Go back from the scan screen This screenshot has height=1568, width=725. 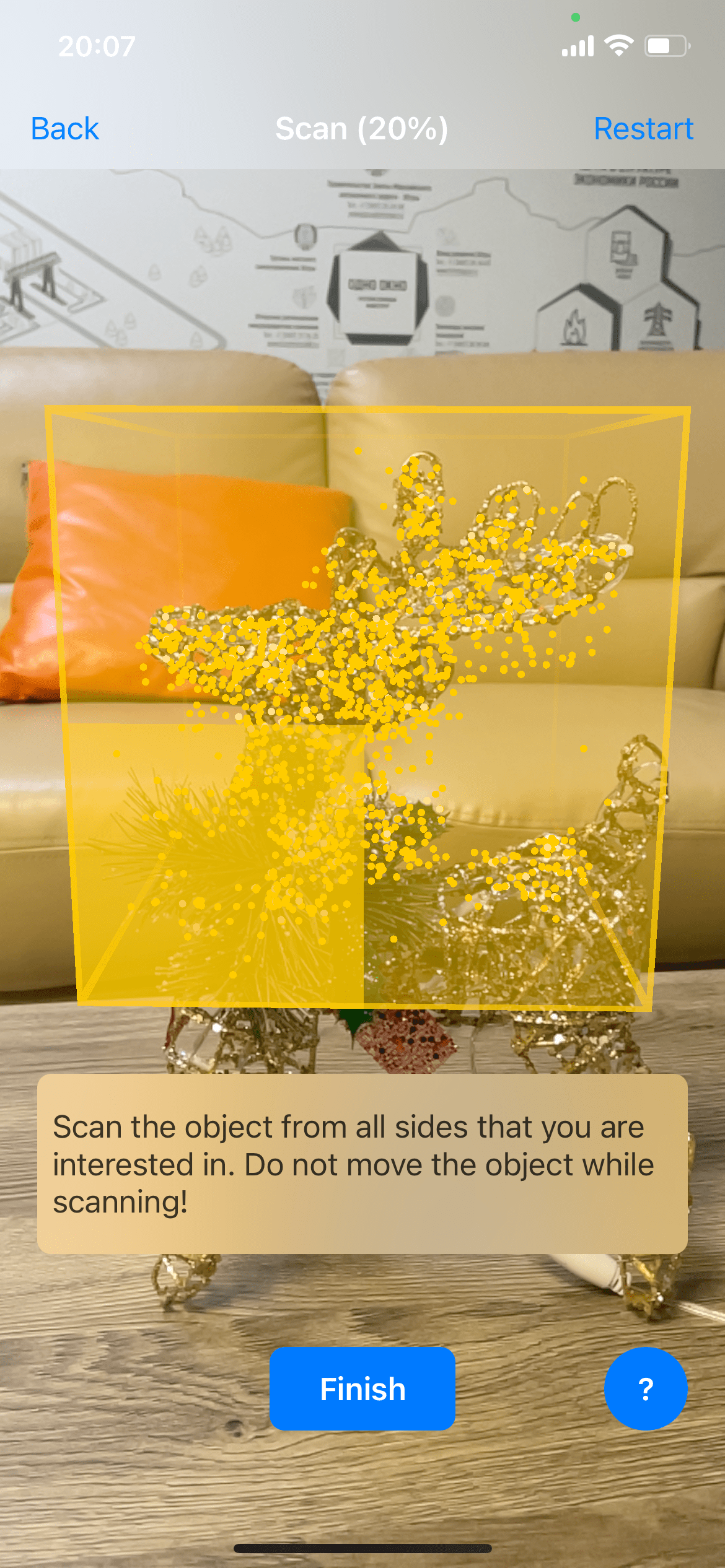(65, 129)
